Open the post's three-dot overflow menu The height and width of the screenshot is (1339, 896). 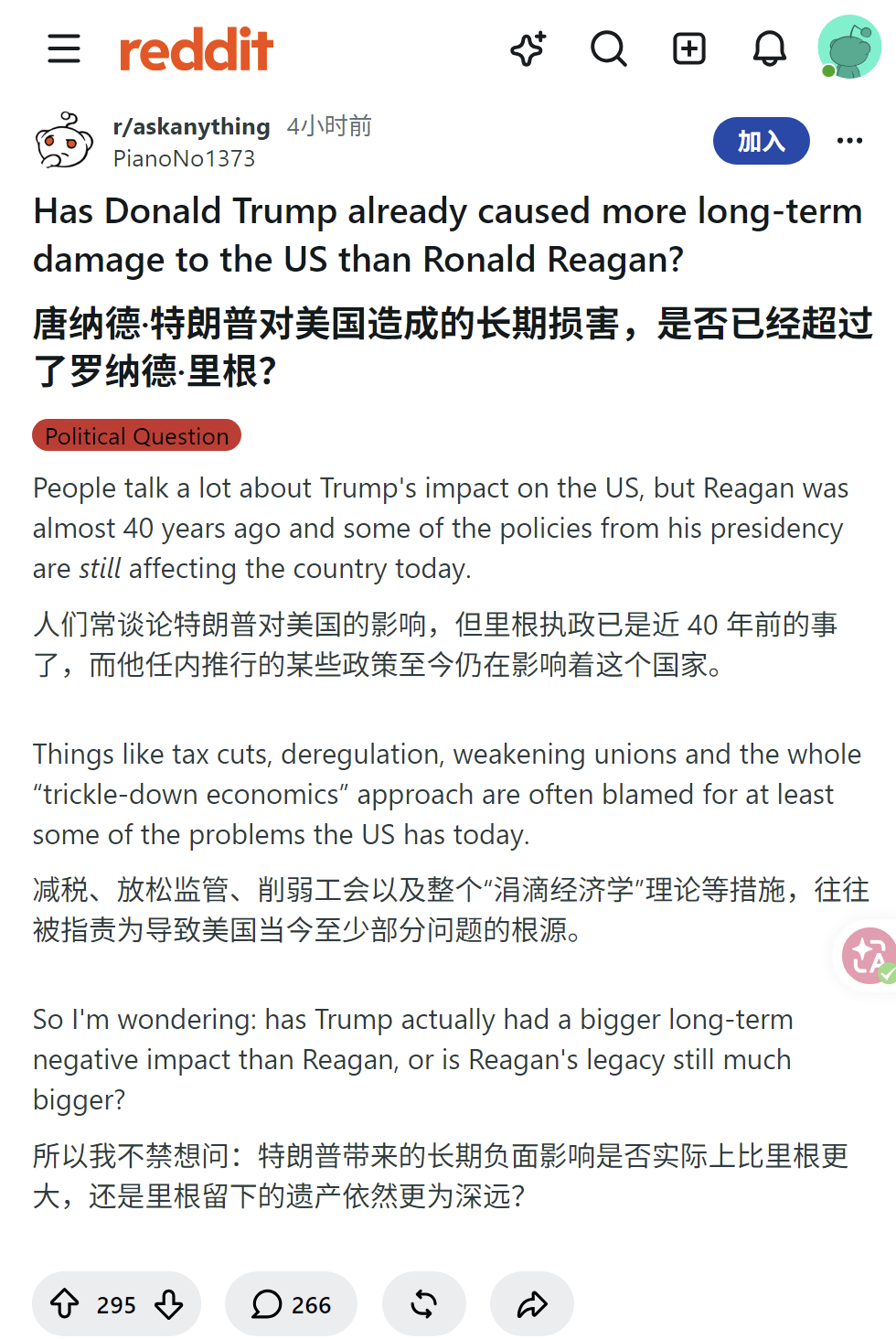coord(850,141)
